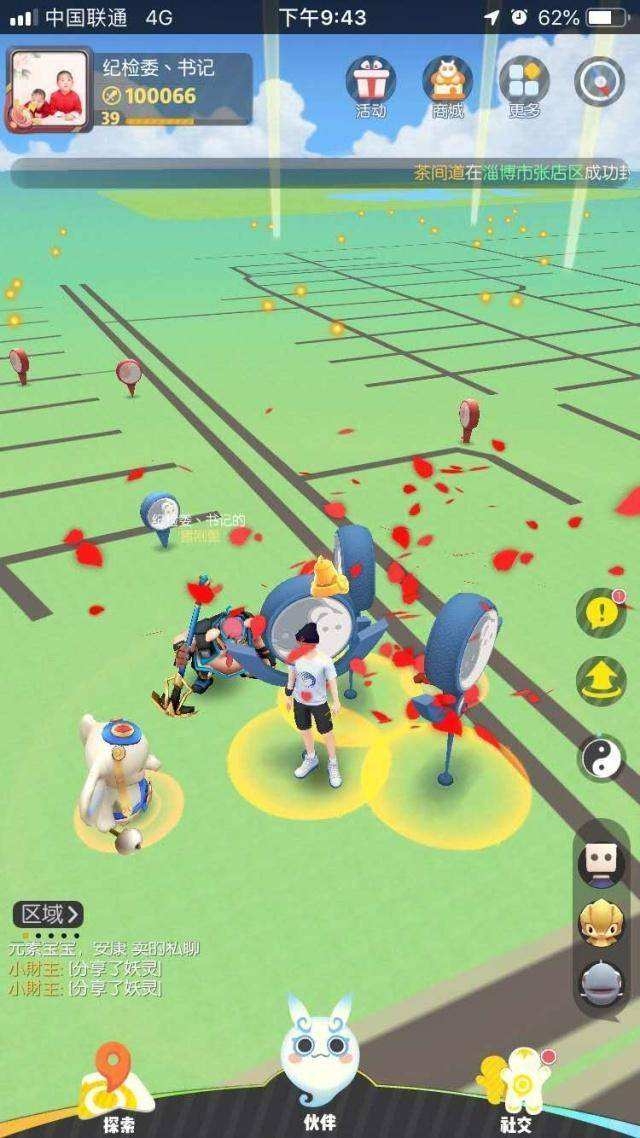
Task: Select the square-faced character avatar
Action: pyautogui.click(x=601, y=861)
